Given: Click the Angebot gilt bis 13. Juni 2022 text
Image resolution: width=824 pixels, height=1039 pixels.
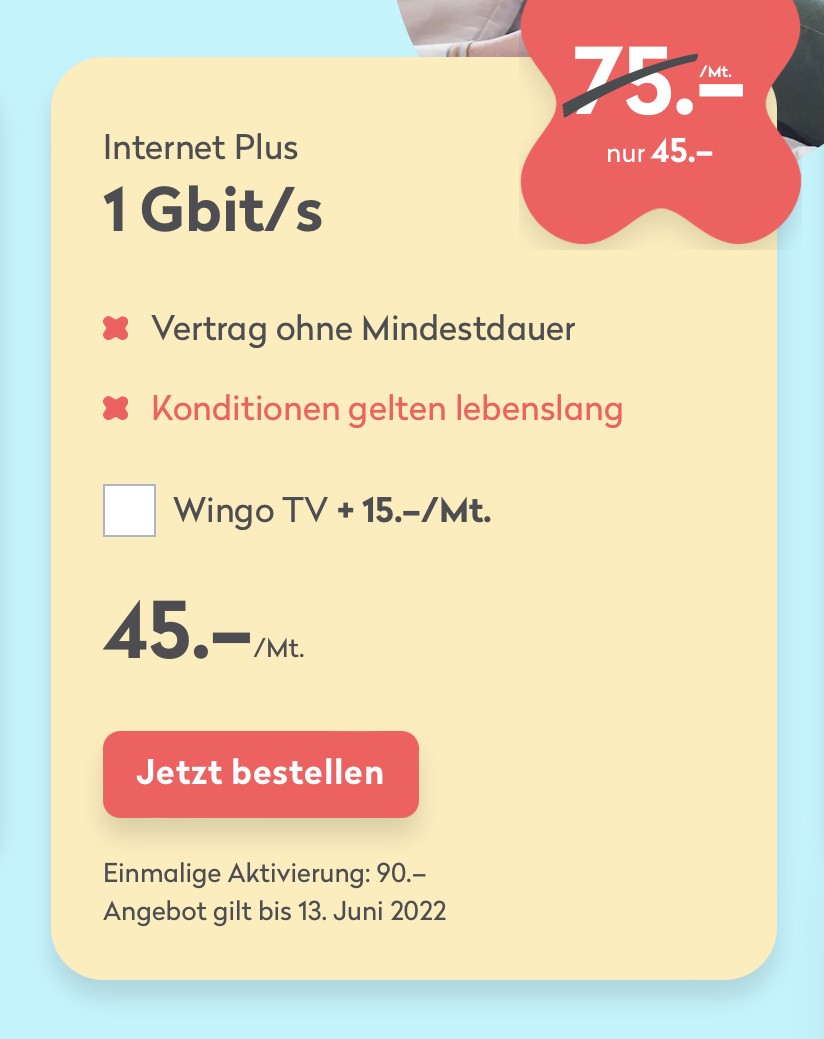Looking at the screenshot, I should [x=275, y=911].
